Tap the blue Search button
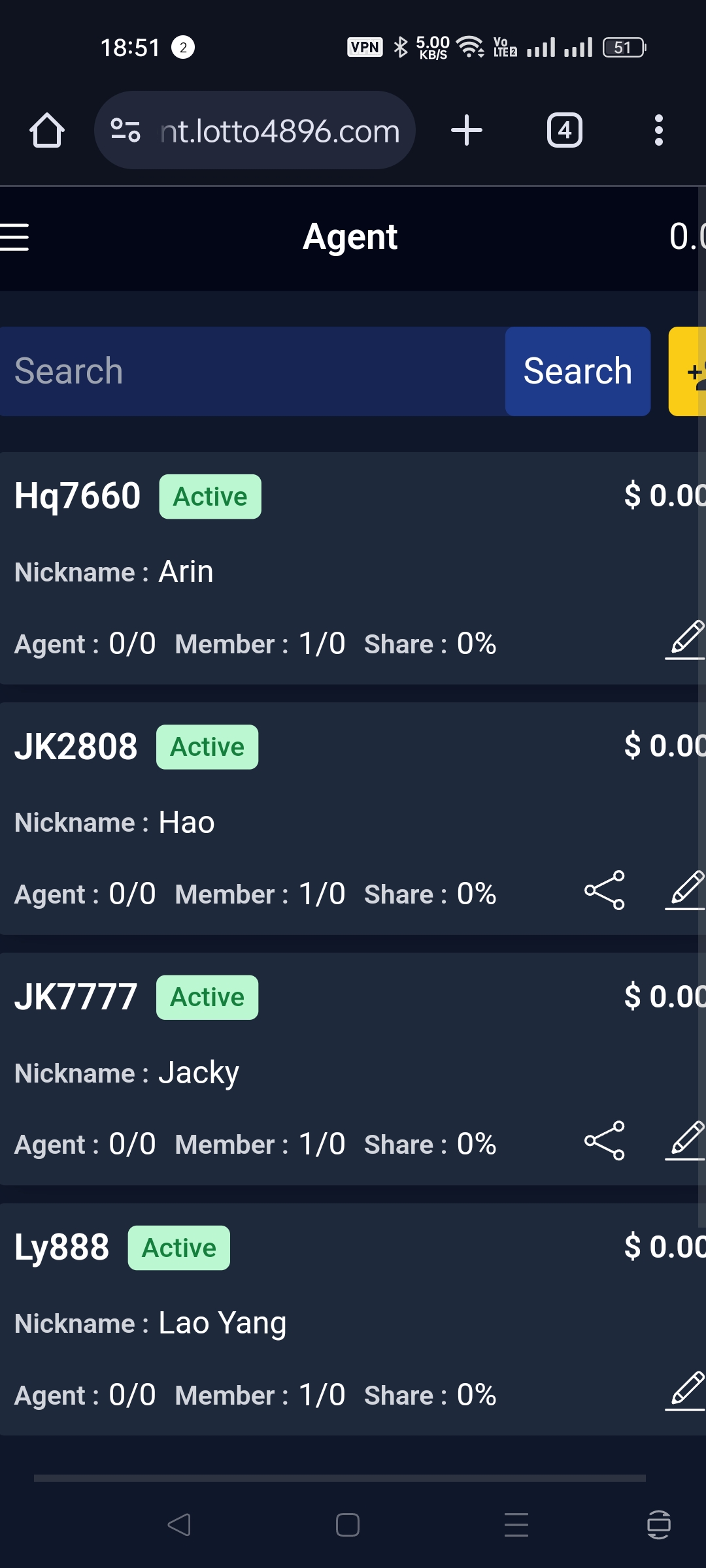This screenshot has height=1568, width=706. (x=577, y=371)
